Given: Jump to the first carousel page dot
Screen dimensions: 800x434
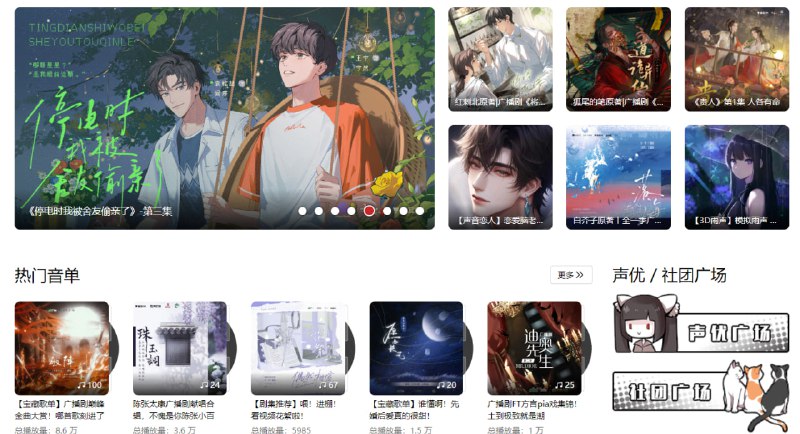Looking at the screenshot, I should [301, 211].
